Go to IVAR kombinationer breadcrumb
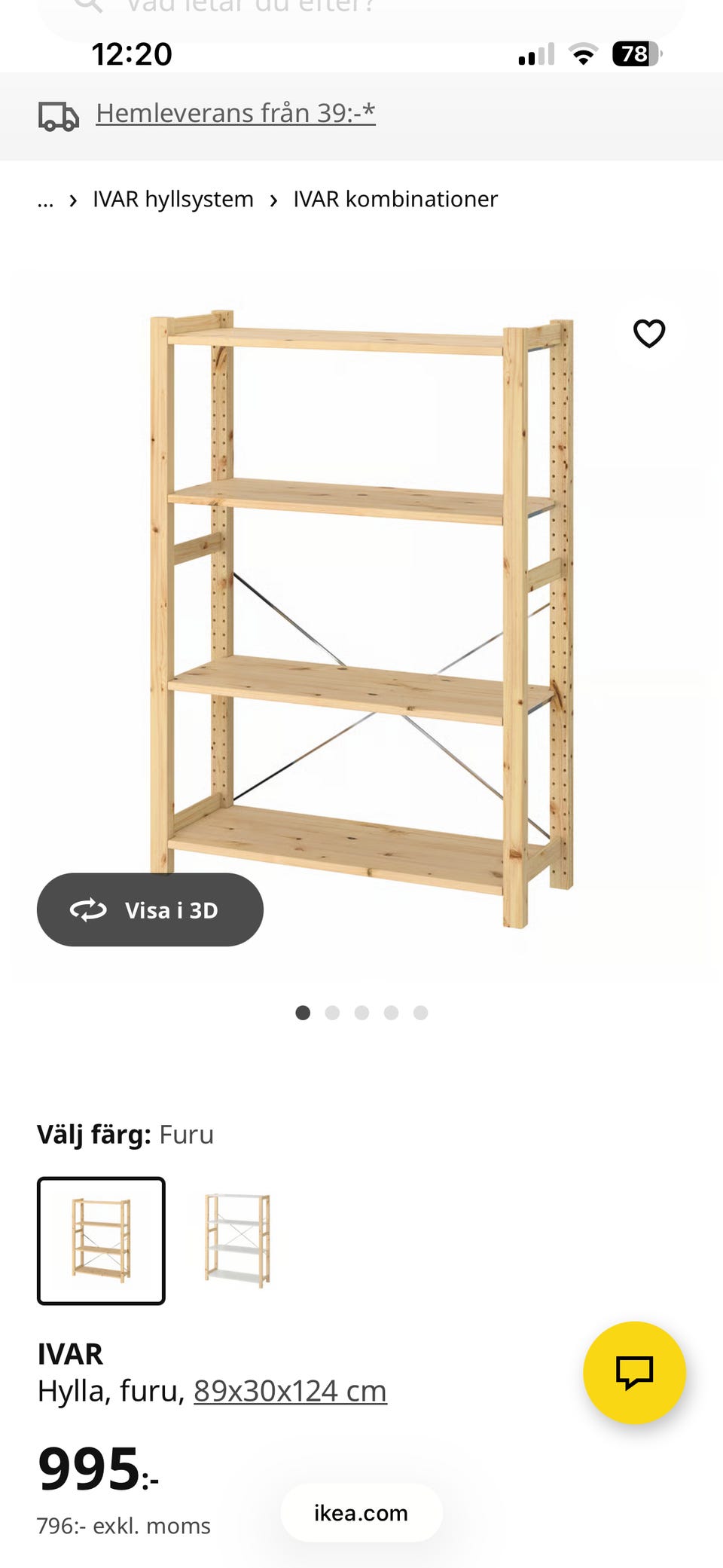 coord(395,200)
